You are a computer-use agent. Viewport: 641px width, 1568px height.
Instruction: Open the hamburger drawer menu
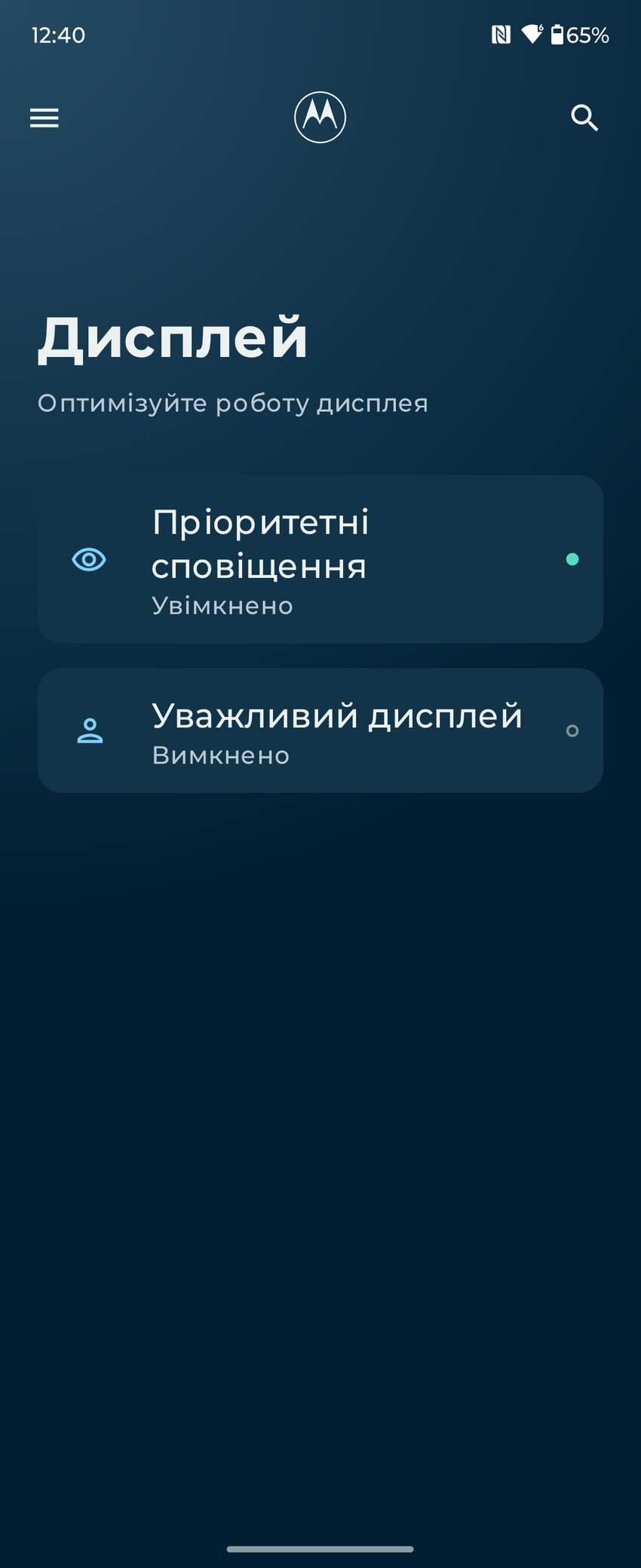44,118
